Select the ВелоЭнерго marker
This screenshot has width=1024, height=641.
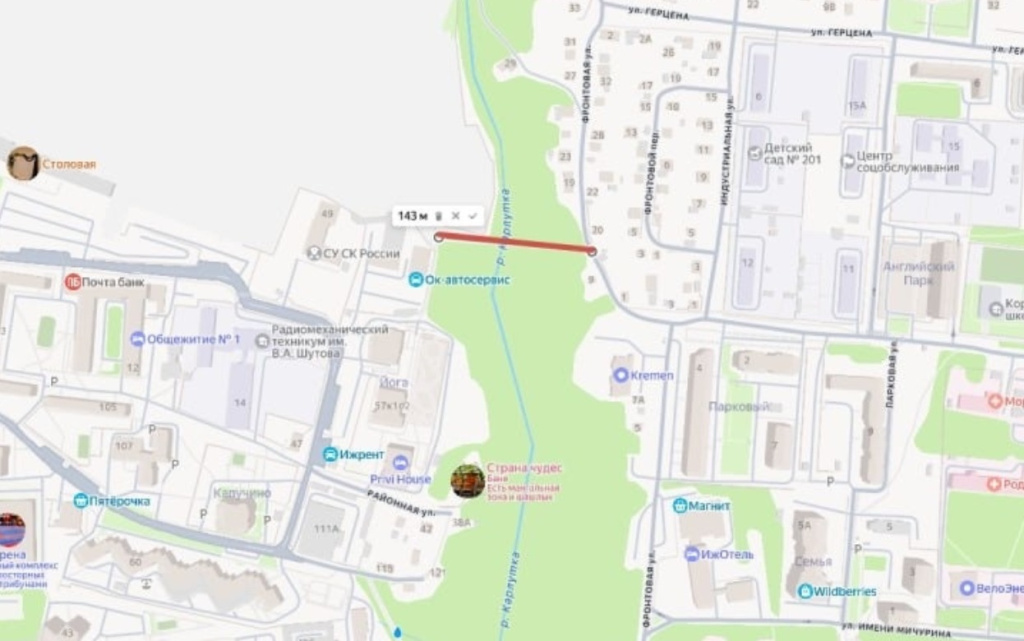pyautogui.click(x=967, y=588)
